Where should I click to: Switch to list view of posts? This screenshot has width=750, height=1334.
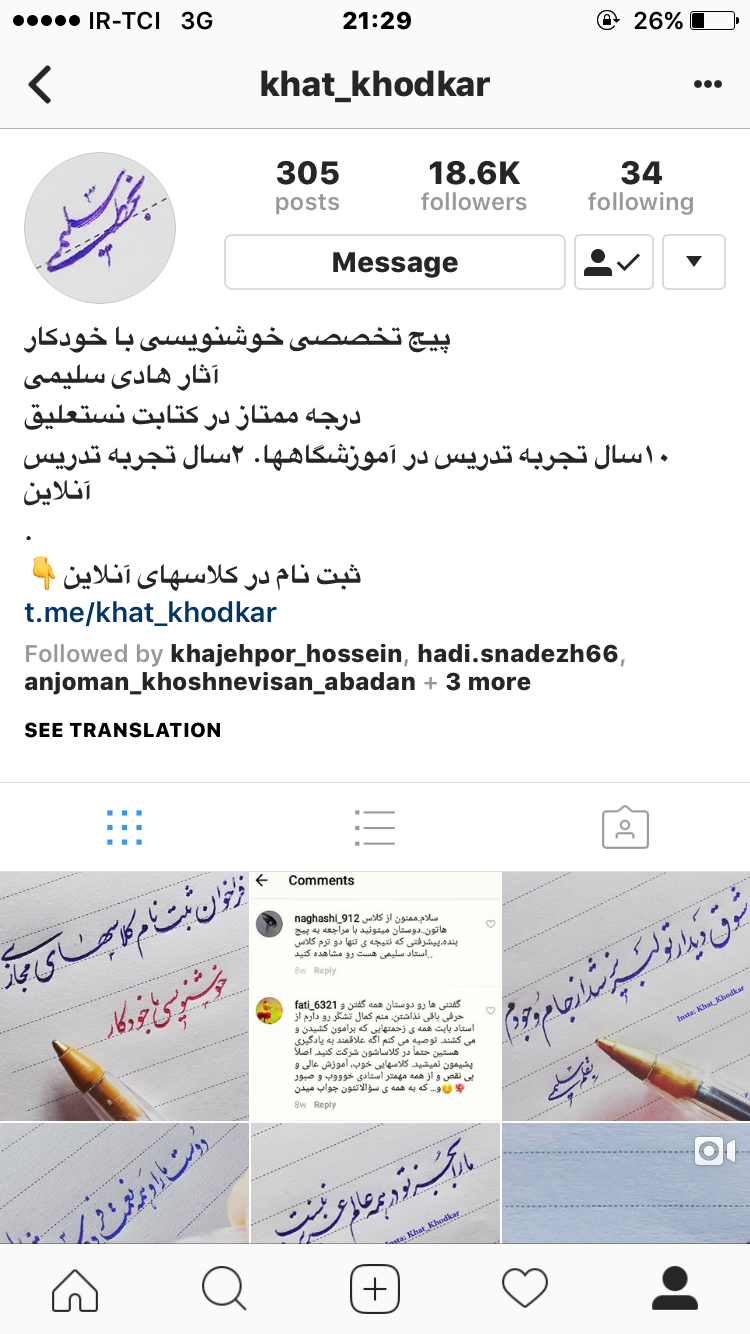click(x=375, y=827)
